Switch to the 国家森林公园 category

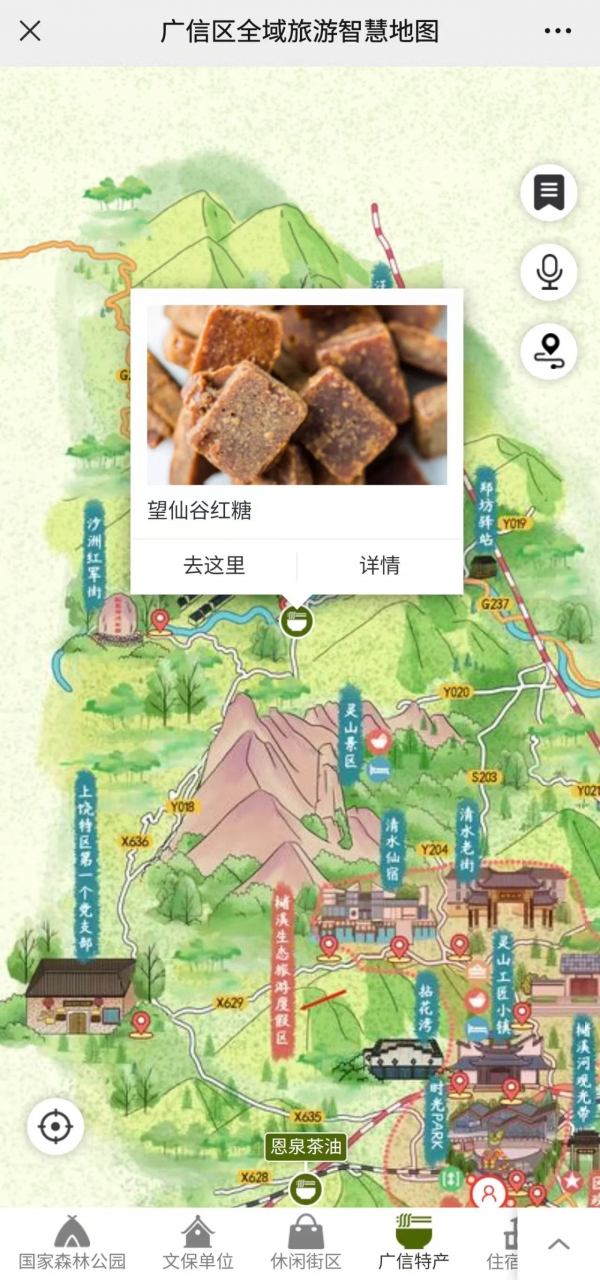click(x=70, y=1243)
